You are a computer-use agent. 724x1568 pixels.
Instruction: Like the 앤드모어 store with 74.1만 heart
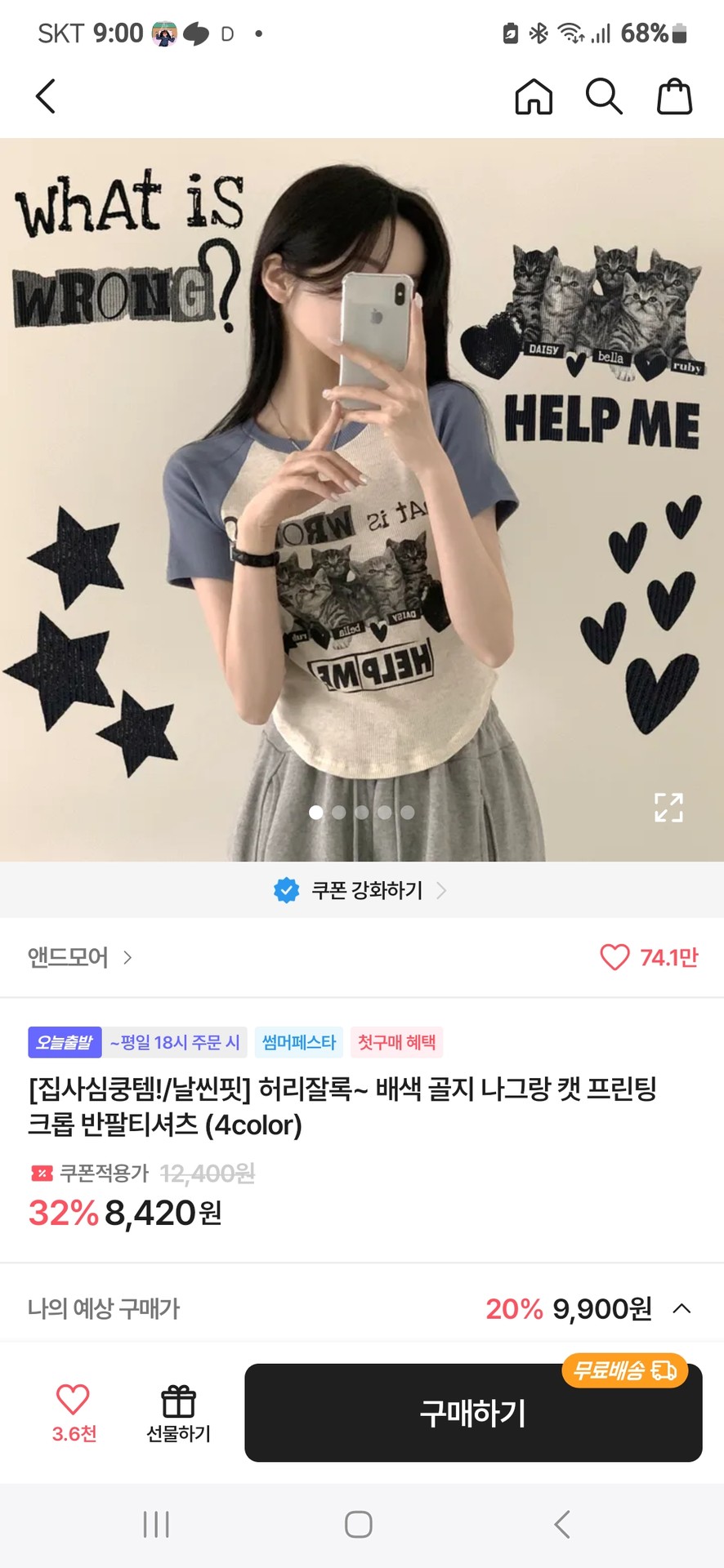point(649,957)
